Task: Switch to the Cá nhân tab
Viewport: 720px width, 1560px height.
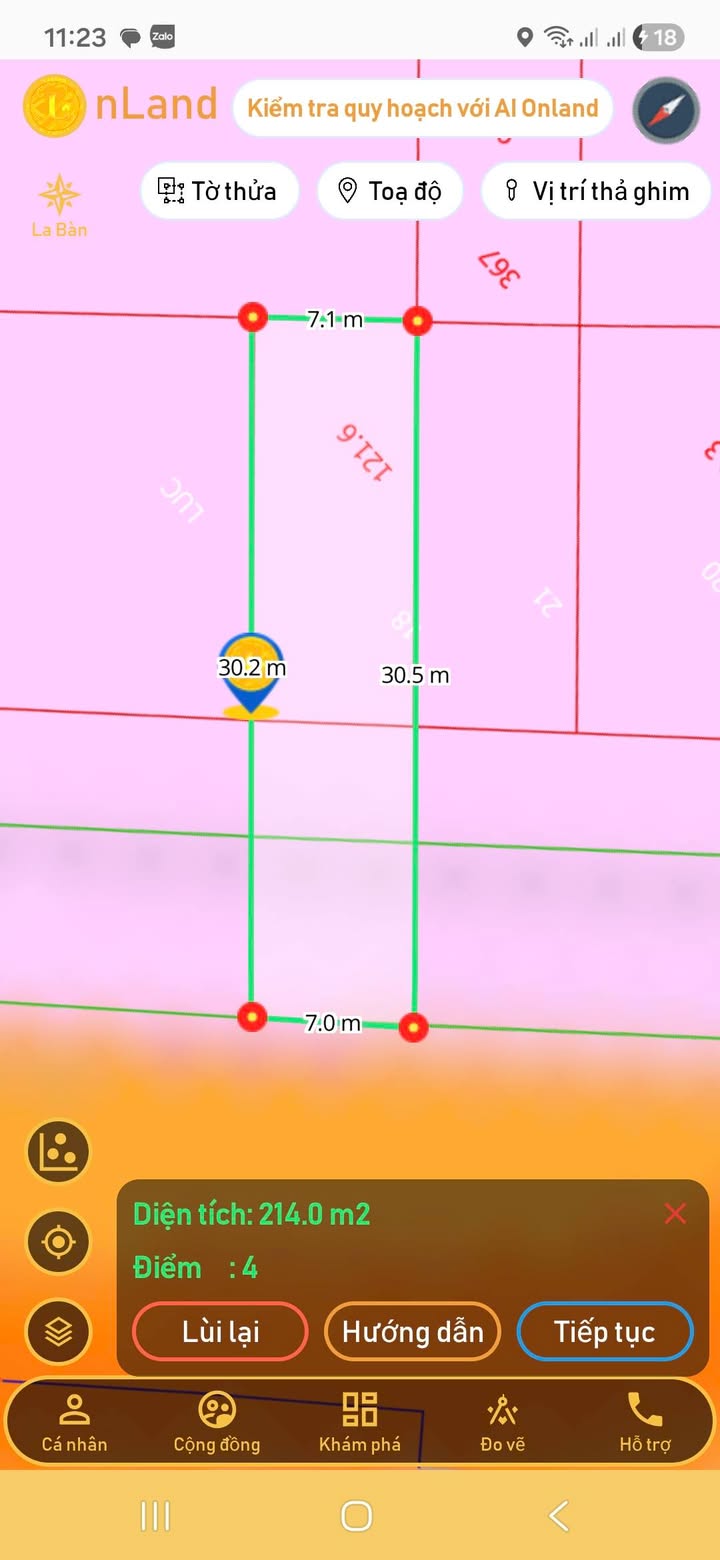Action: click(x=74, y=1422)
